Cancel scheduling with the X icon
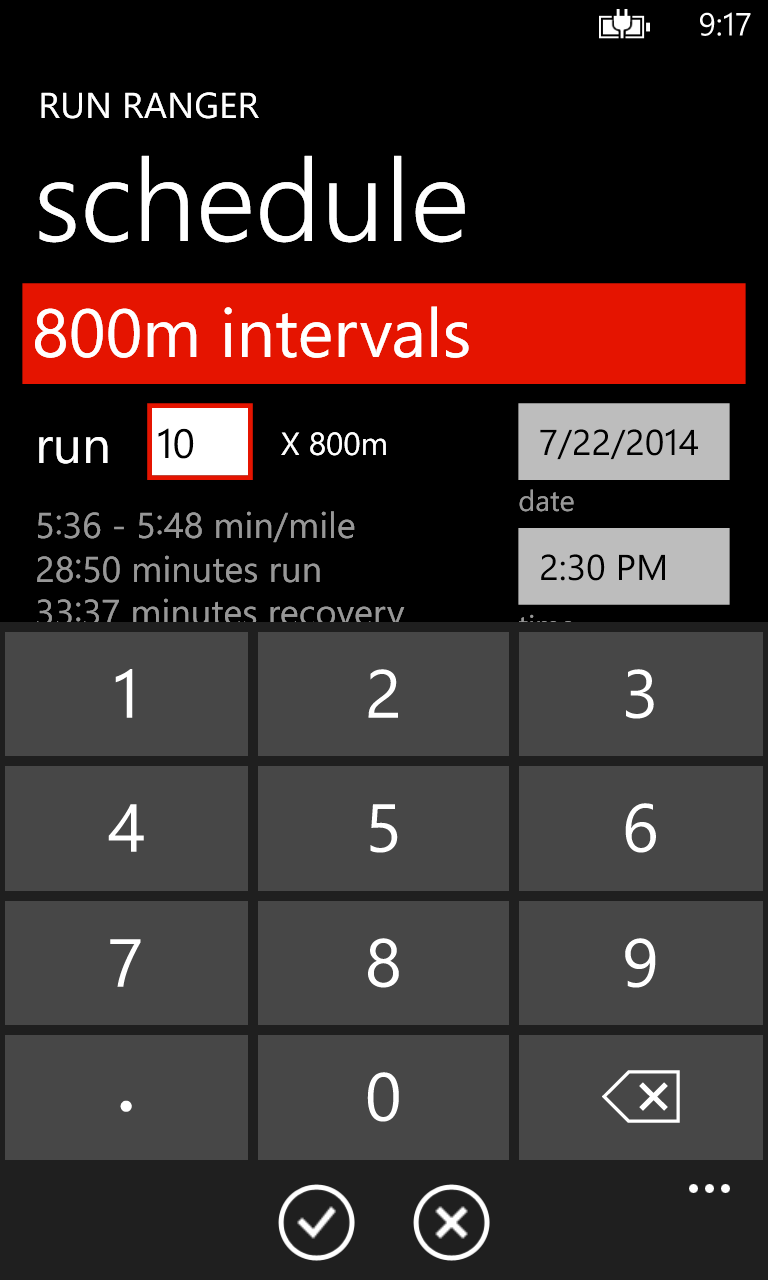 (x=451, y=1222)
